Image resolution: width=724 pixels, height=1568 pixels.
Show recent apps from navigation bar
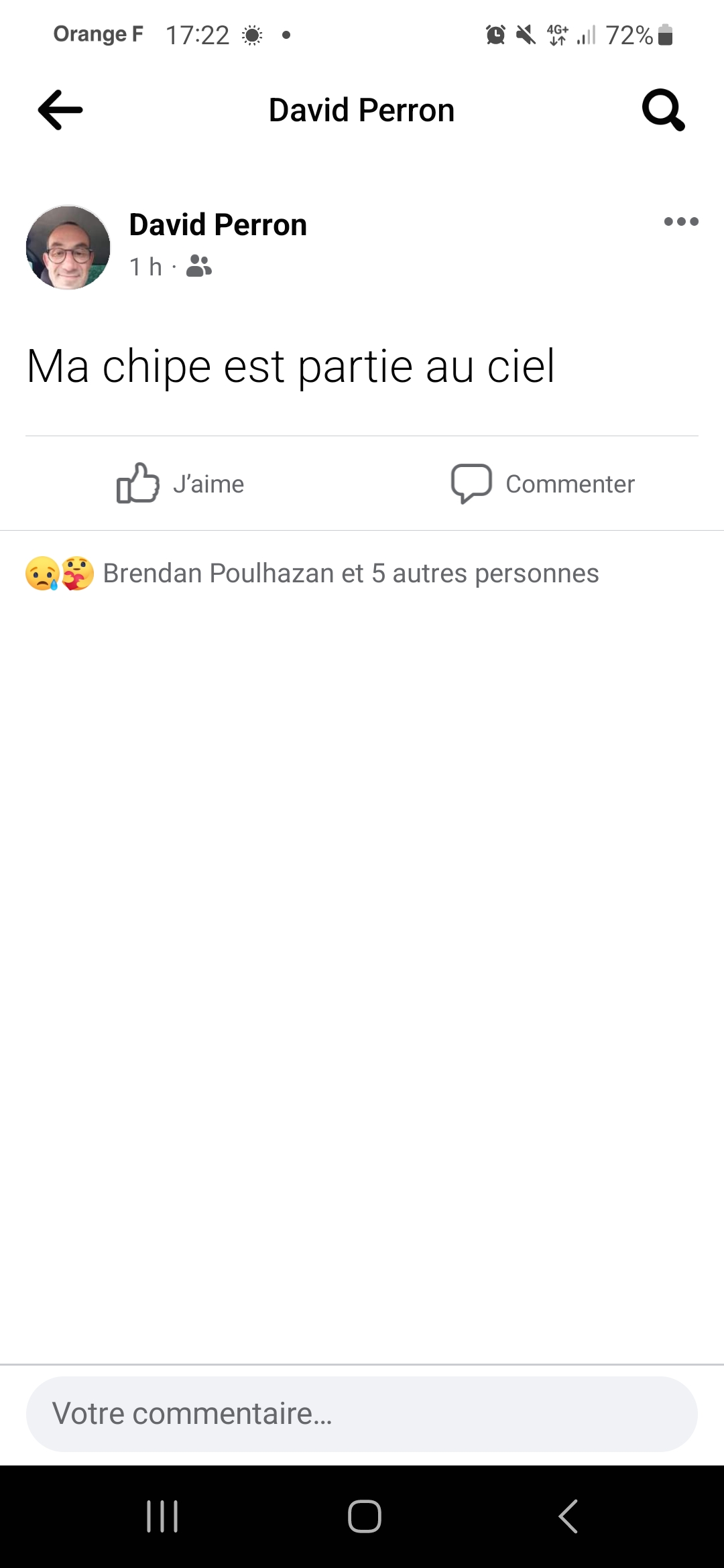click(162, 1516)
